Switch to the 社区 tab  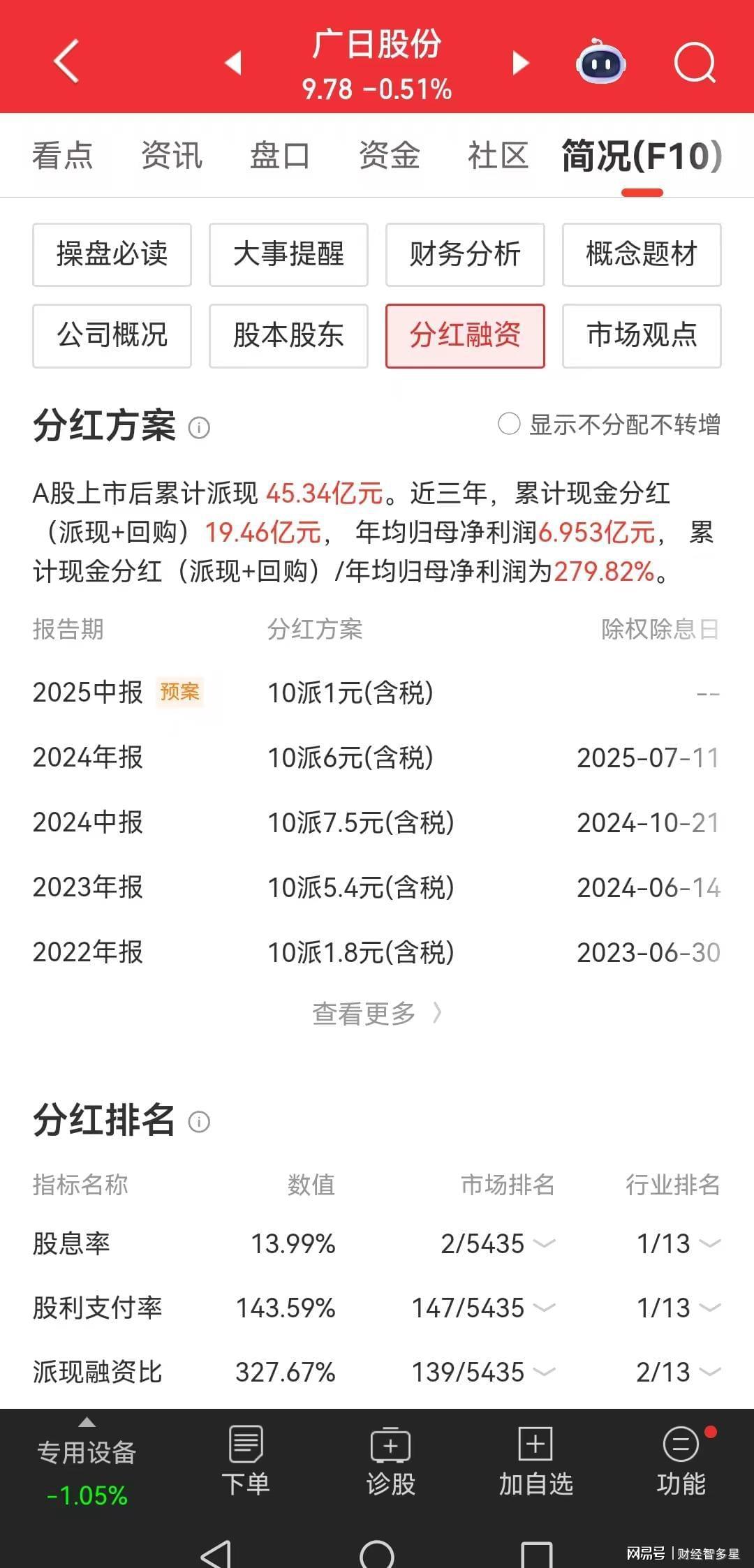coord(498,155)
